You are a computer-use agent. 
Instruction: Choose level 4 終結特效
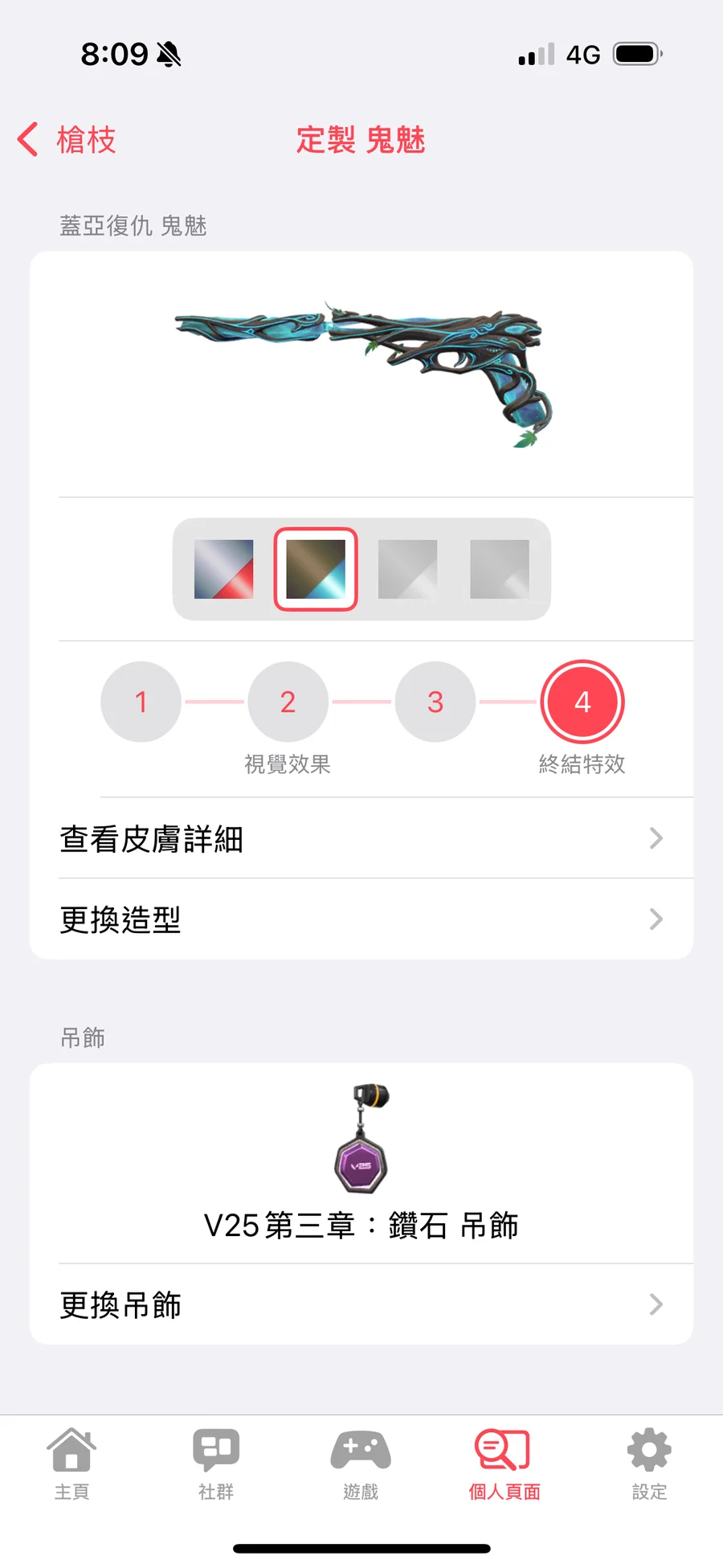[x=582, y=702]
